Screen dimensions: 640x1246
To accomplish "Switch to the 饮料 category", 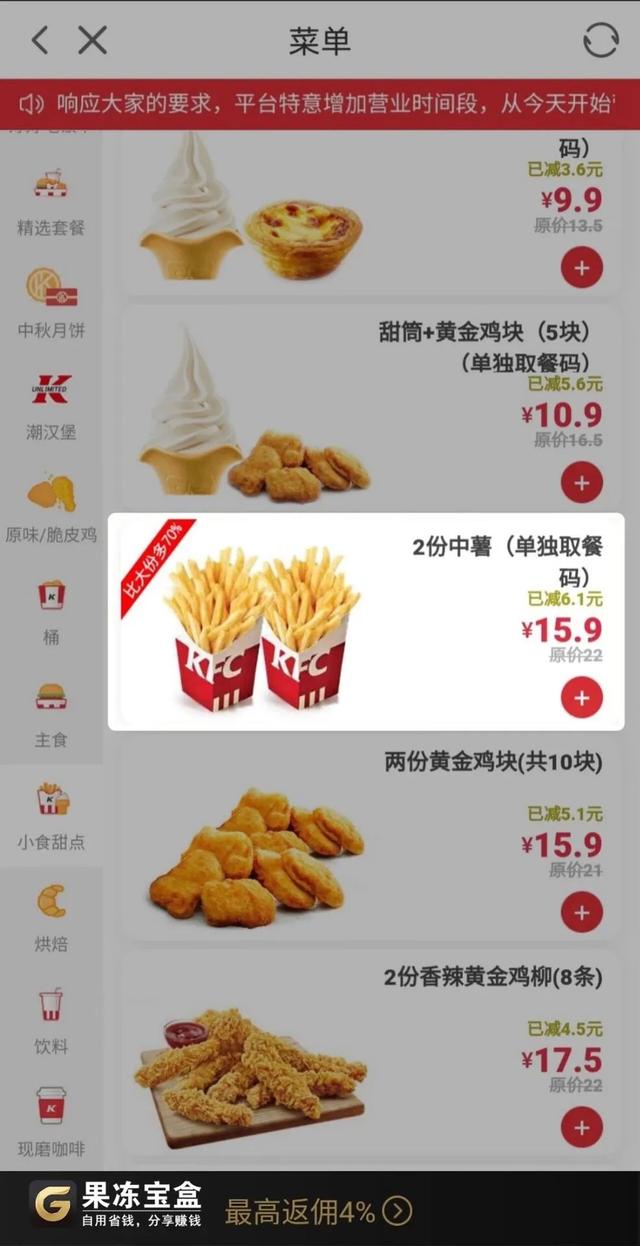I will point(50,1020).
